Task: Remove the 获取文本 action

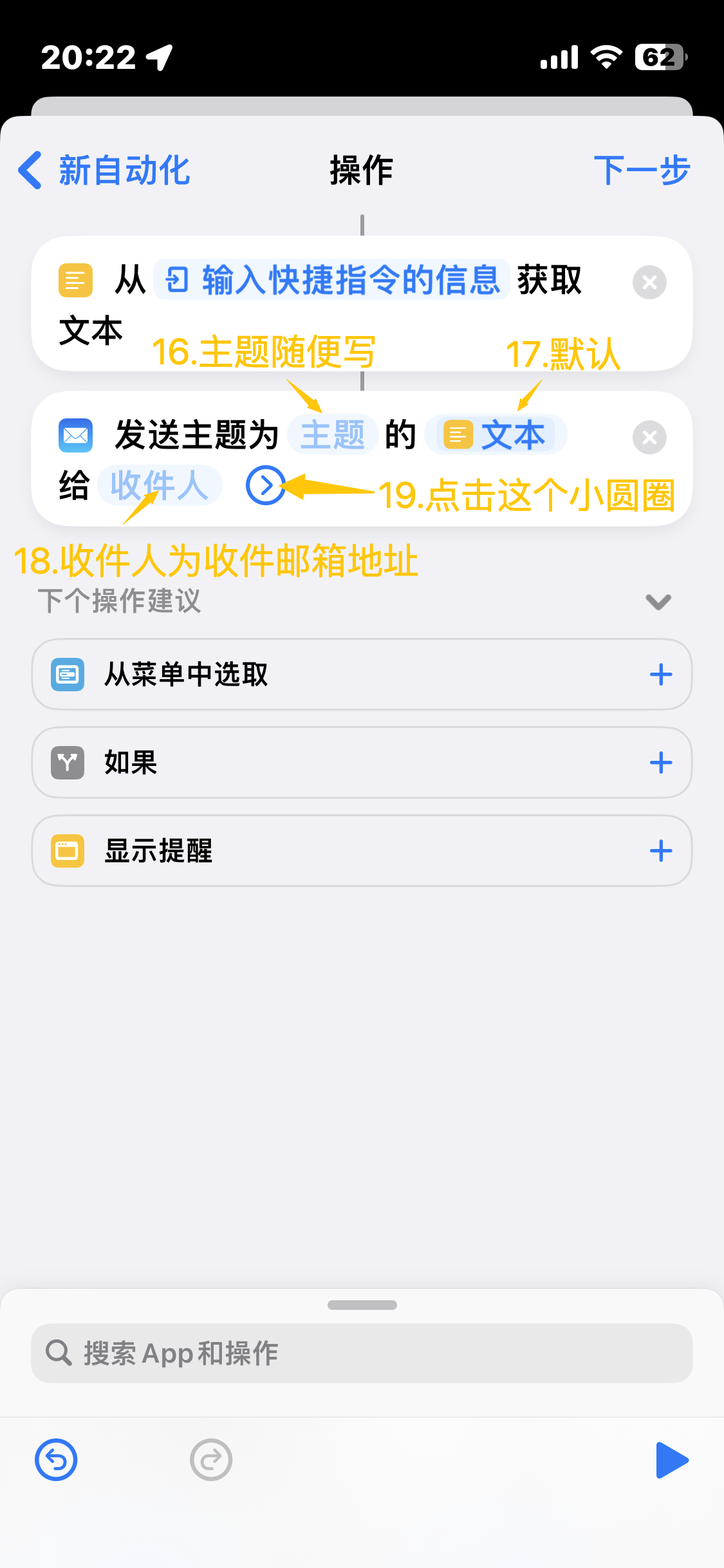Action: pos(649,282)
